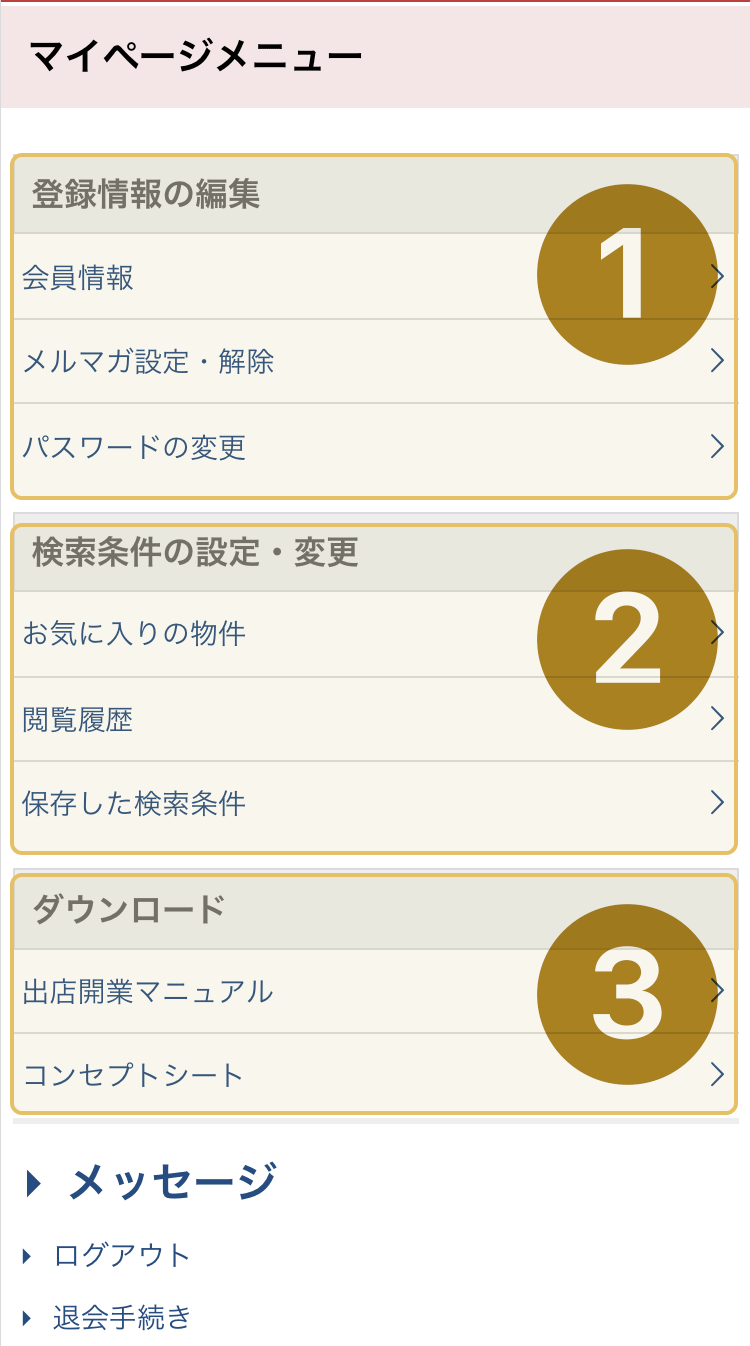Image resolution: width=750 pixels, height=1346 pixels.
Task: Select パスワードの変更 to change password
Action: pyautogui.click(x=134, y=446)
